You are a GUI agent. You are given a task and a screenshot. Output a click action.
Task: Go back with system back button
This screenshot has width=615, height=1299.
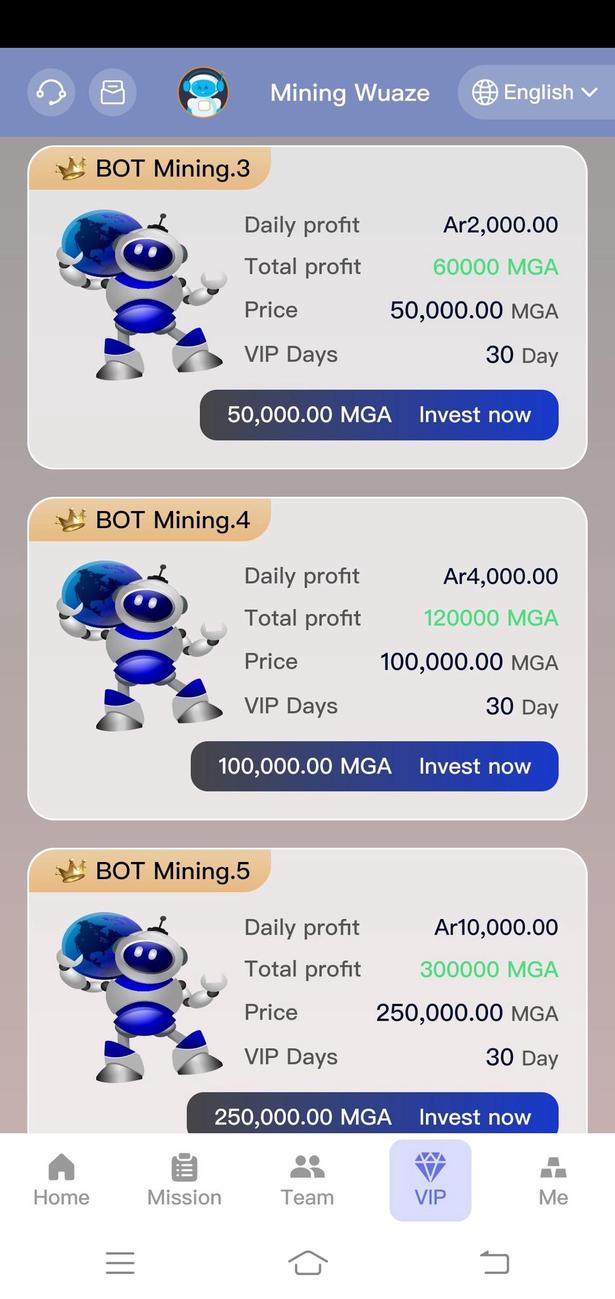click(x=494, y=1262)
